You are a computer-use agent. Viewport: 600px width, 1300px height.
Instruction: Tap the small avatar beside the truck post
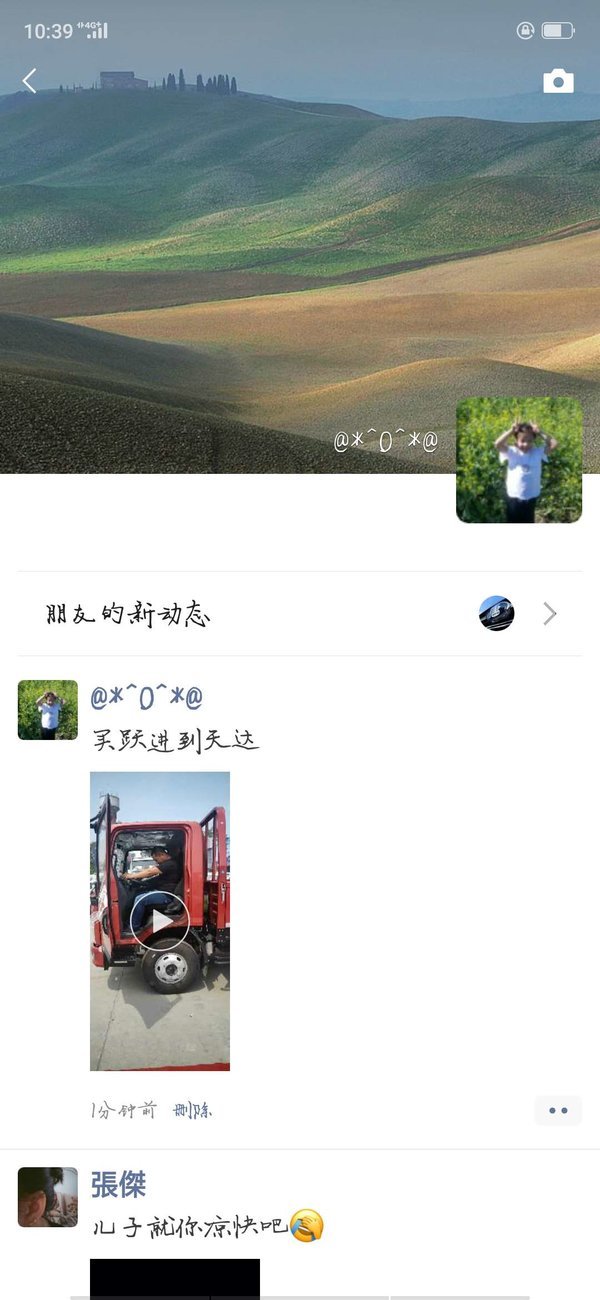tap(47, 710)
